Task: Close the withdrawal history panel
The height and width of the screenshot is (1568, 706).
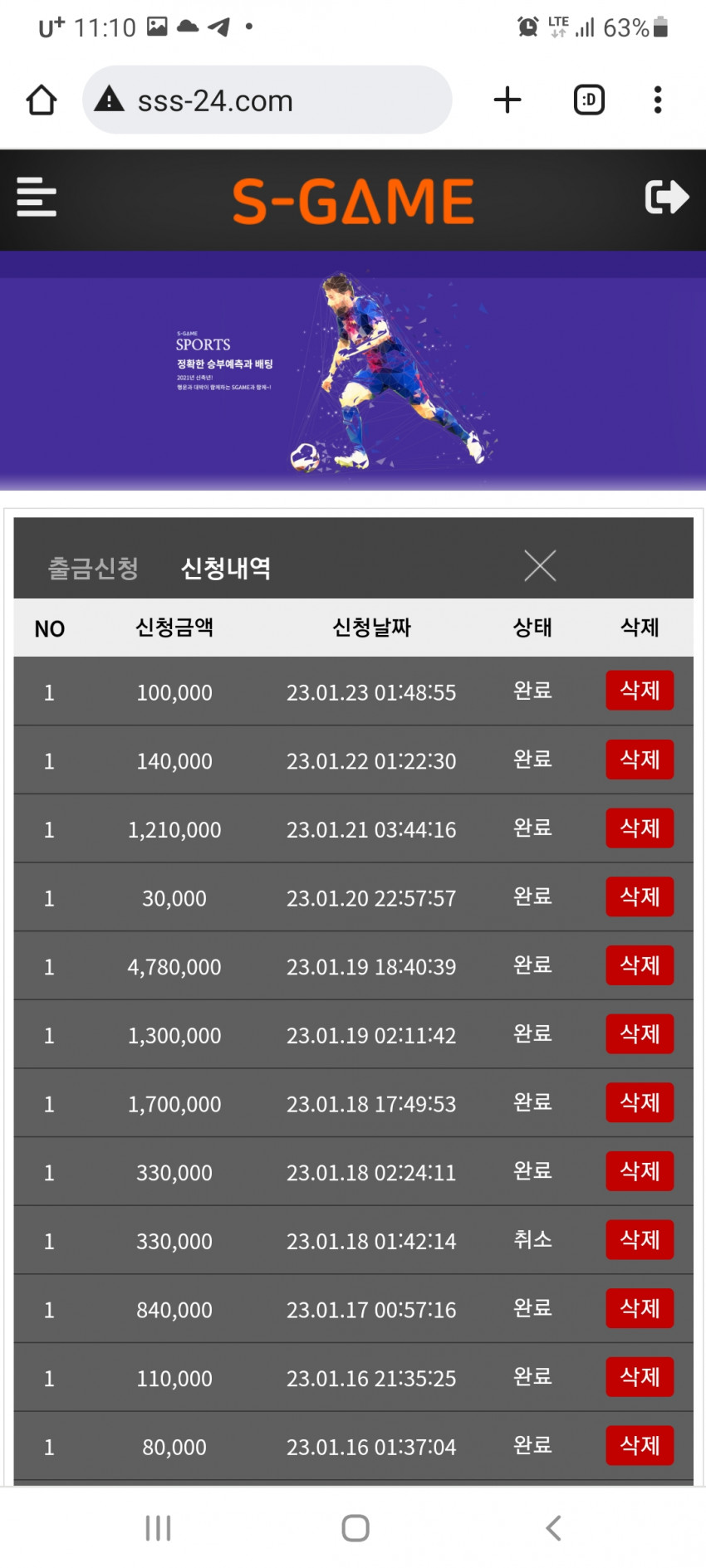Action: (540, 566)
